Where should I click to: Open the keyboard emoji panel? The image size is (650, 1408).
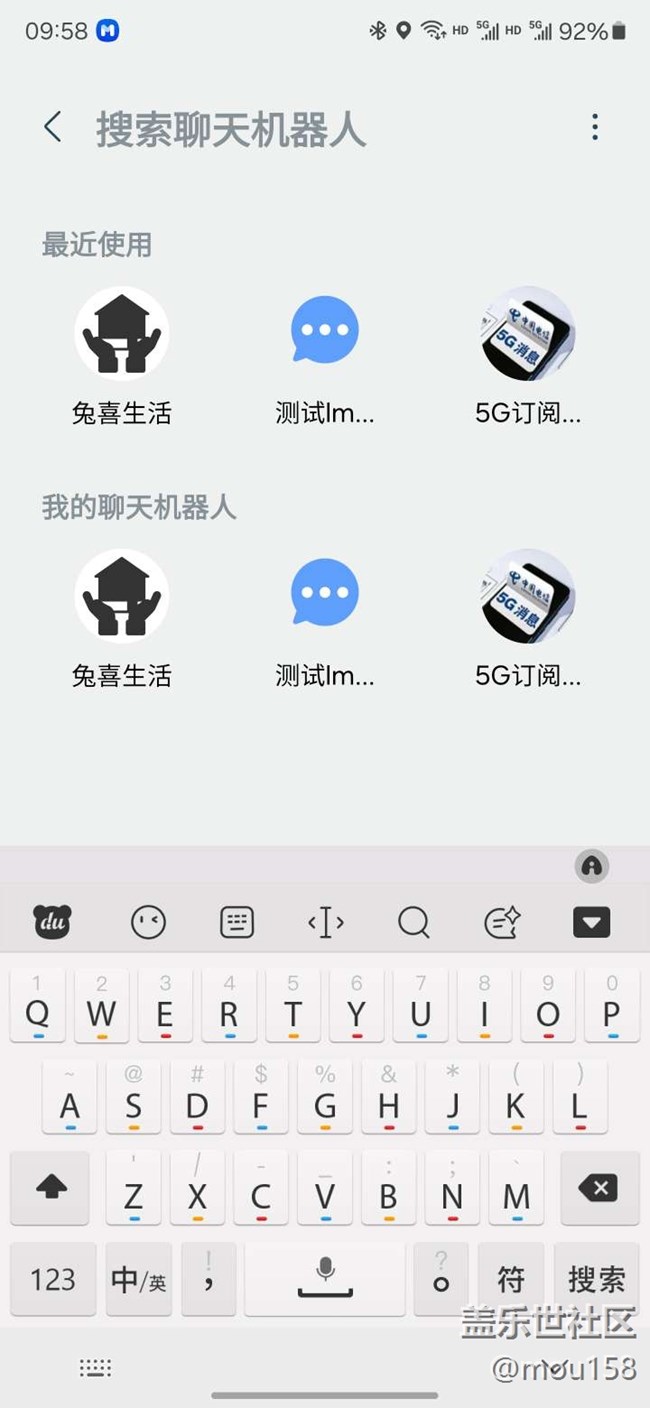(x=149, y=922)
